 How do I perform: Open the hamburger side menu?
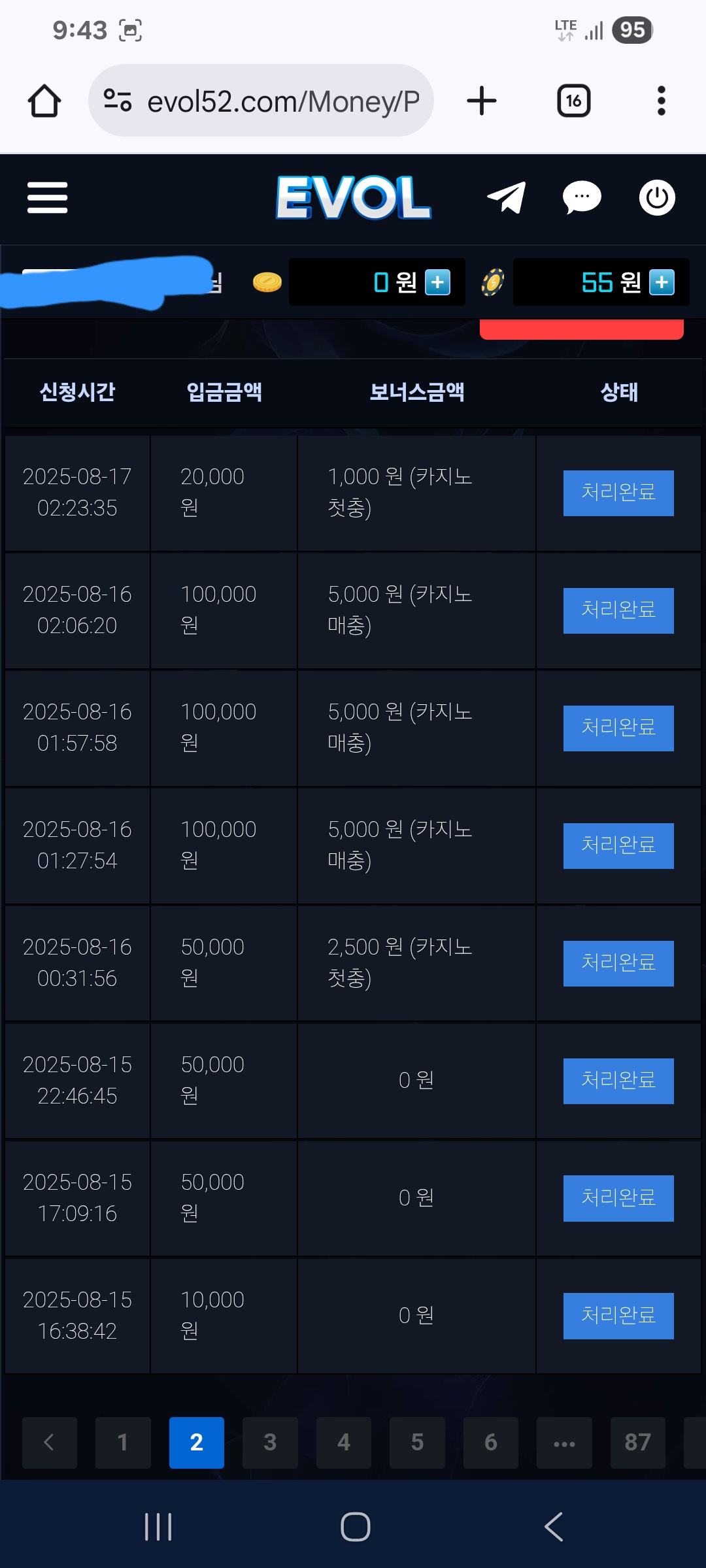47,197
